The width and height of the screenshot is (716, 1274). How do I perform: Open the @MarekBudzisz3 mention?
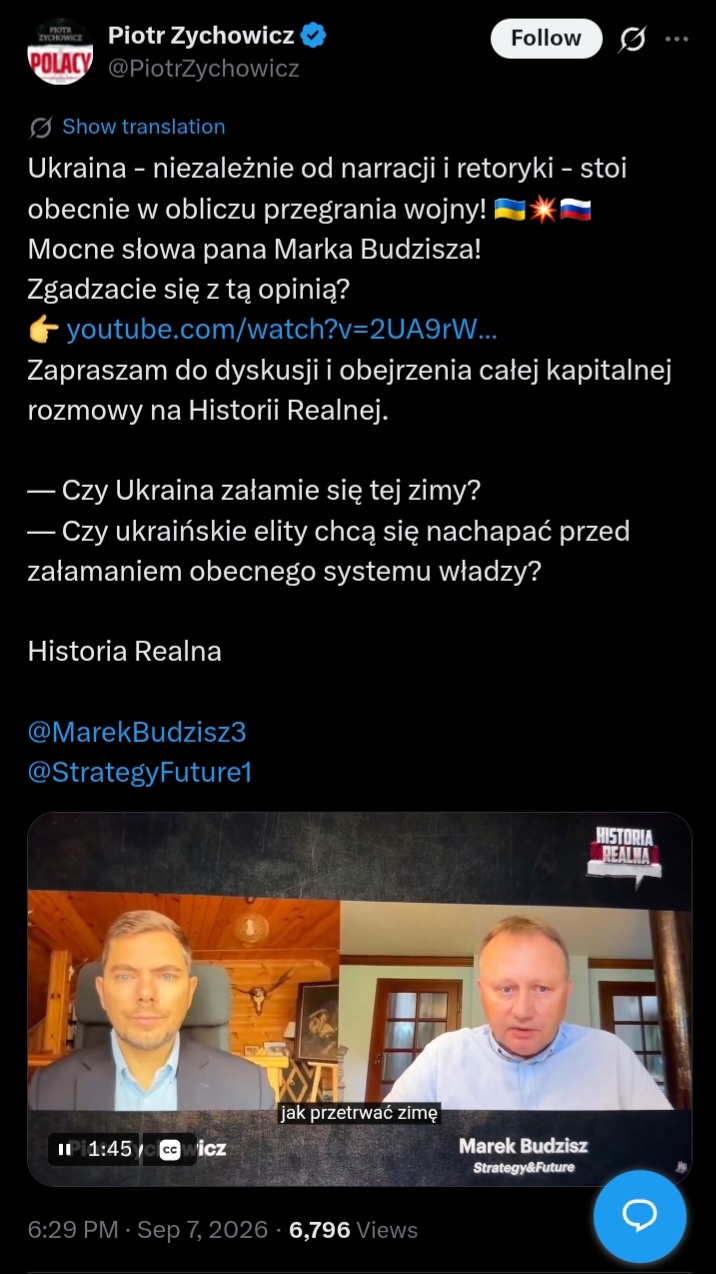click(x=137, y=732)
